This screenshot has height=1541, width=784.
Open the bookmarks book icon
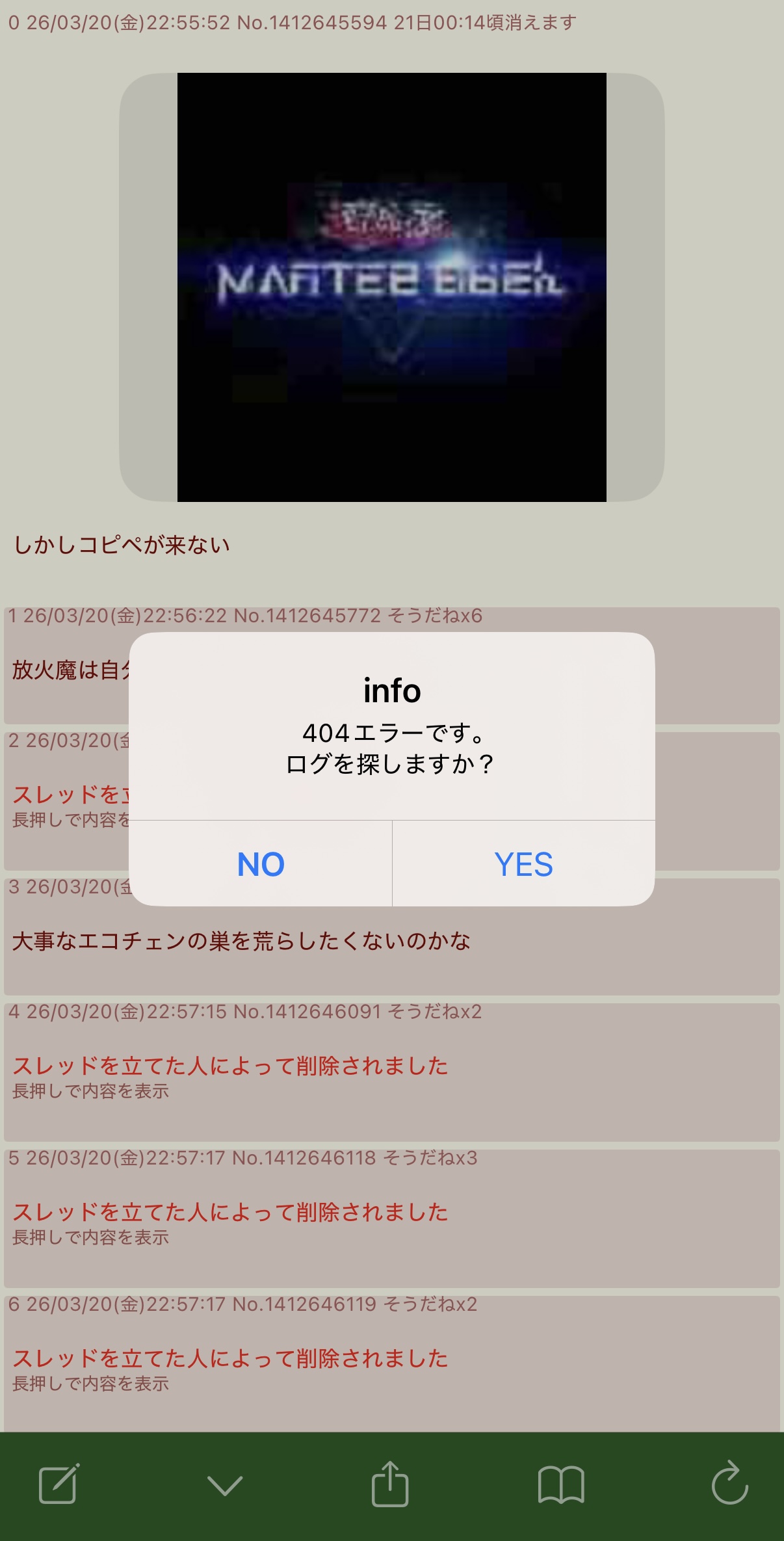(x=561, y=1485)
